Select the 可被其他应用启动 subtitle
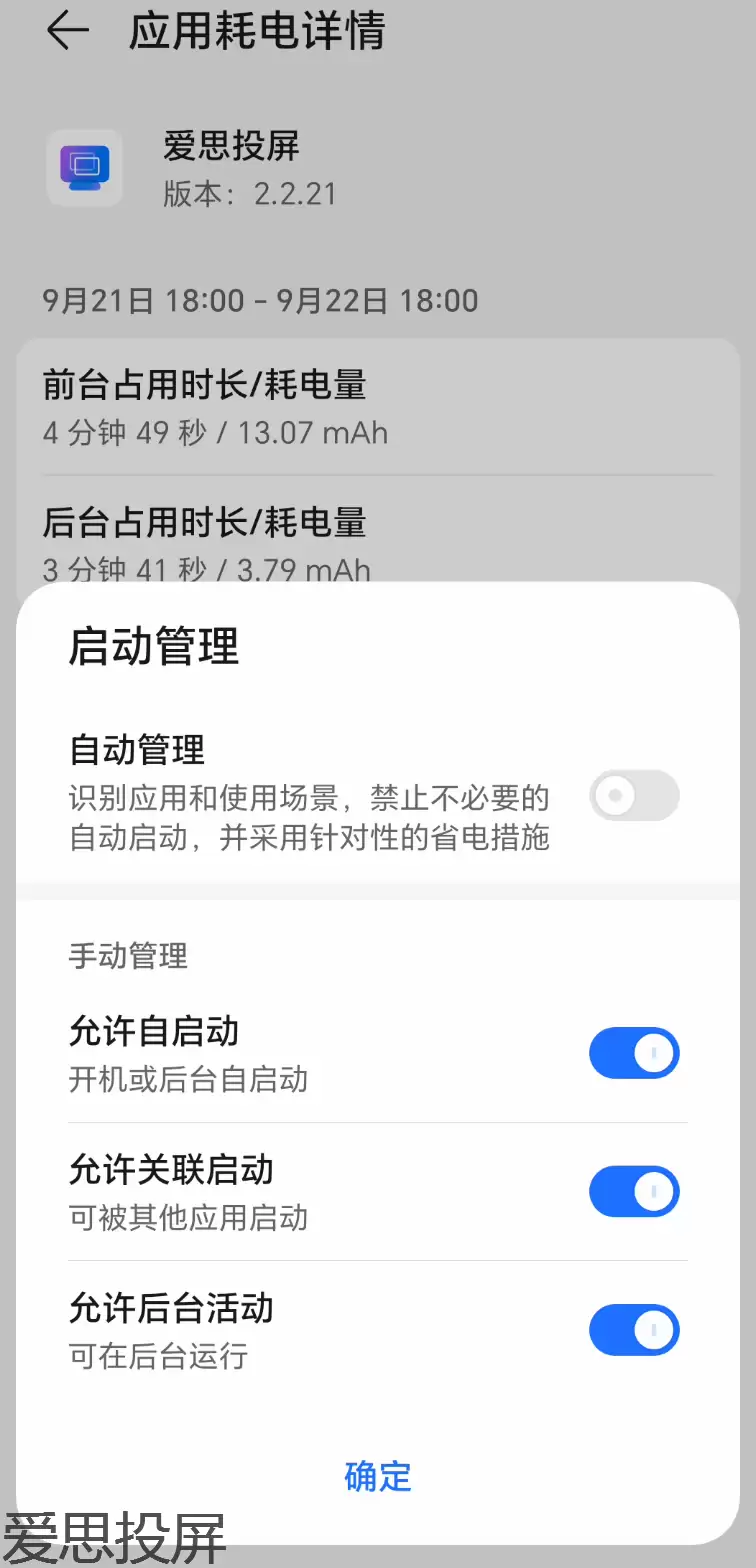756x1568 pixels. click(188, 1219)
